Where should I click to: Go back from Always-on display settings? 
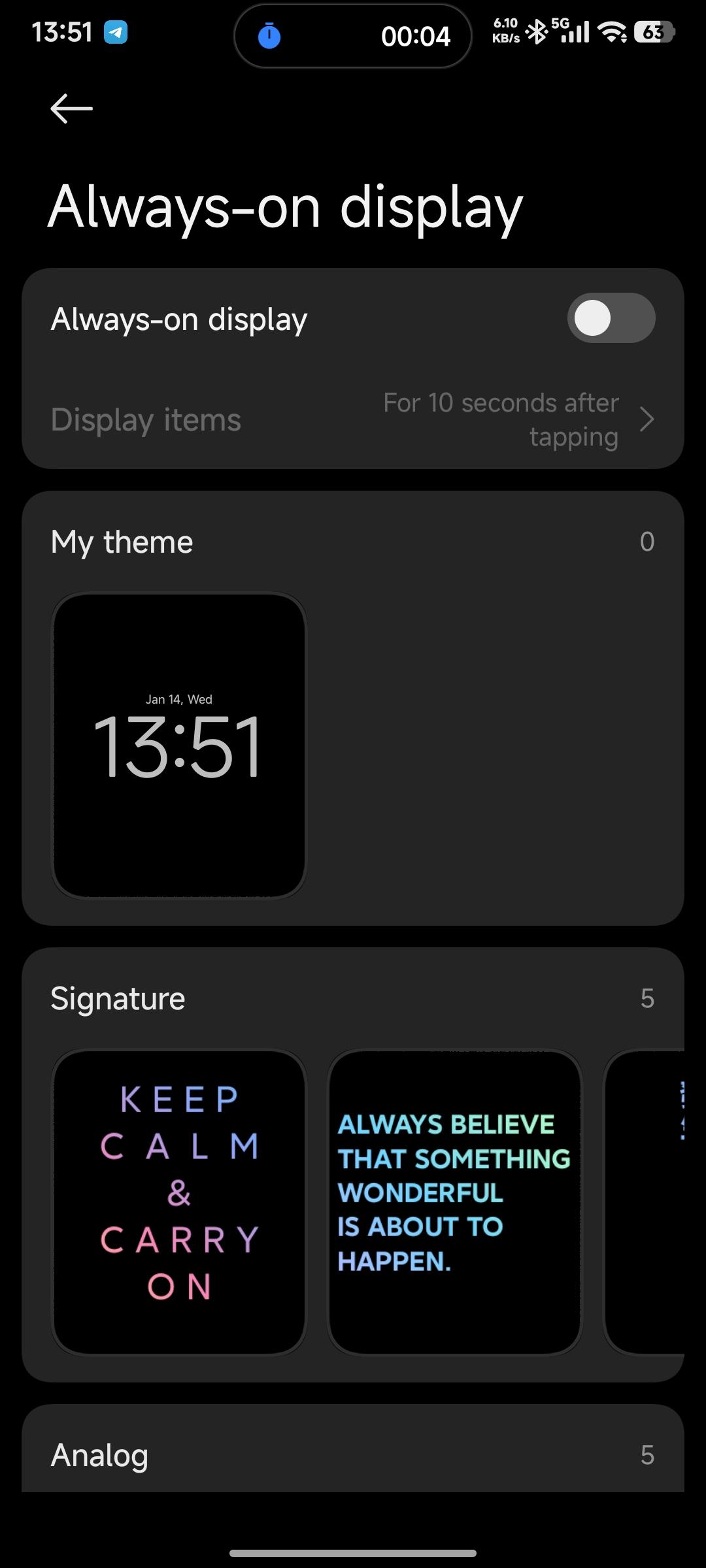tap(71, 108)
